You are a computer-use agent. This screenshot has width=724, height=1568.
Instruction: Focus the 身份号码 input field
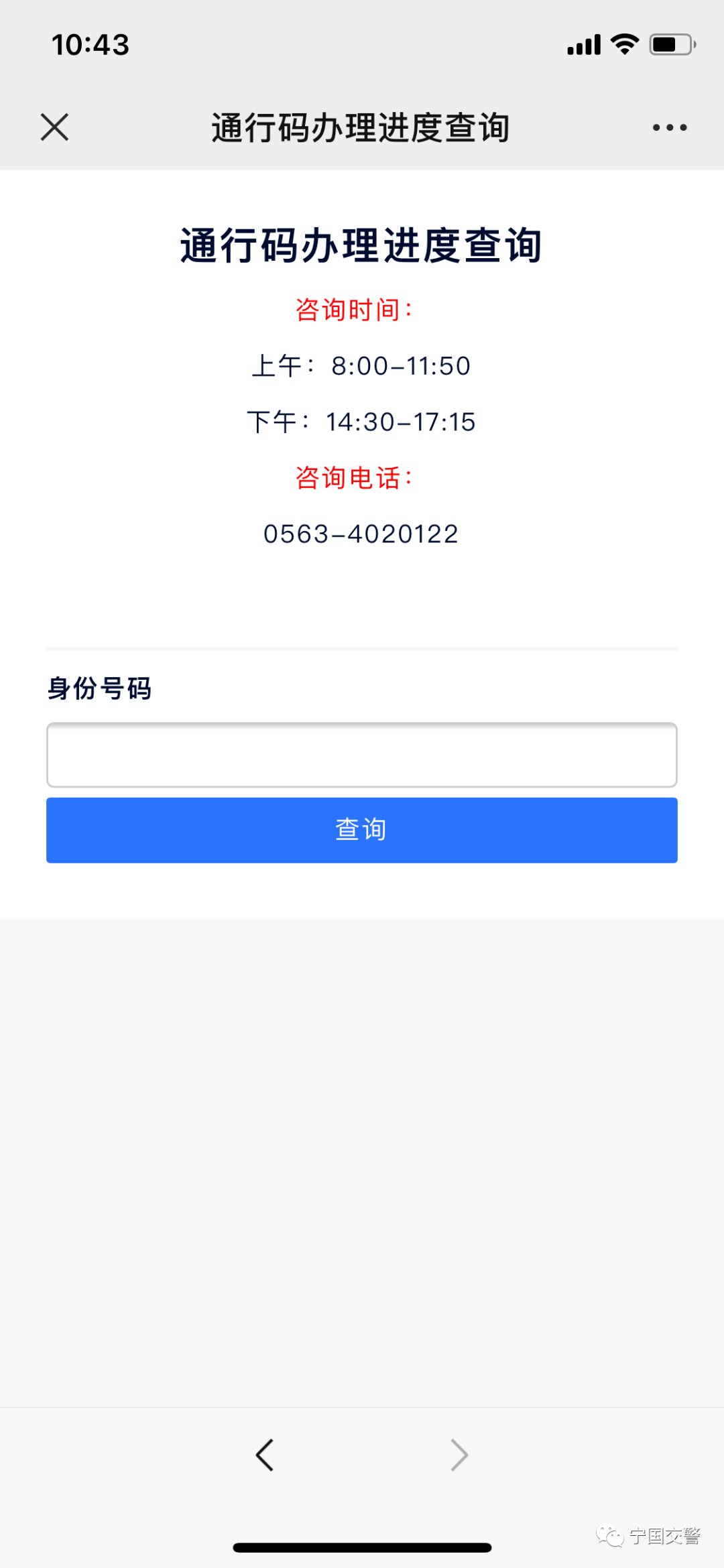pyautogui.click(x=362, y=755)
